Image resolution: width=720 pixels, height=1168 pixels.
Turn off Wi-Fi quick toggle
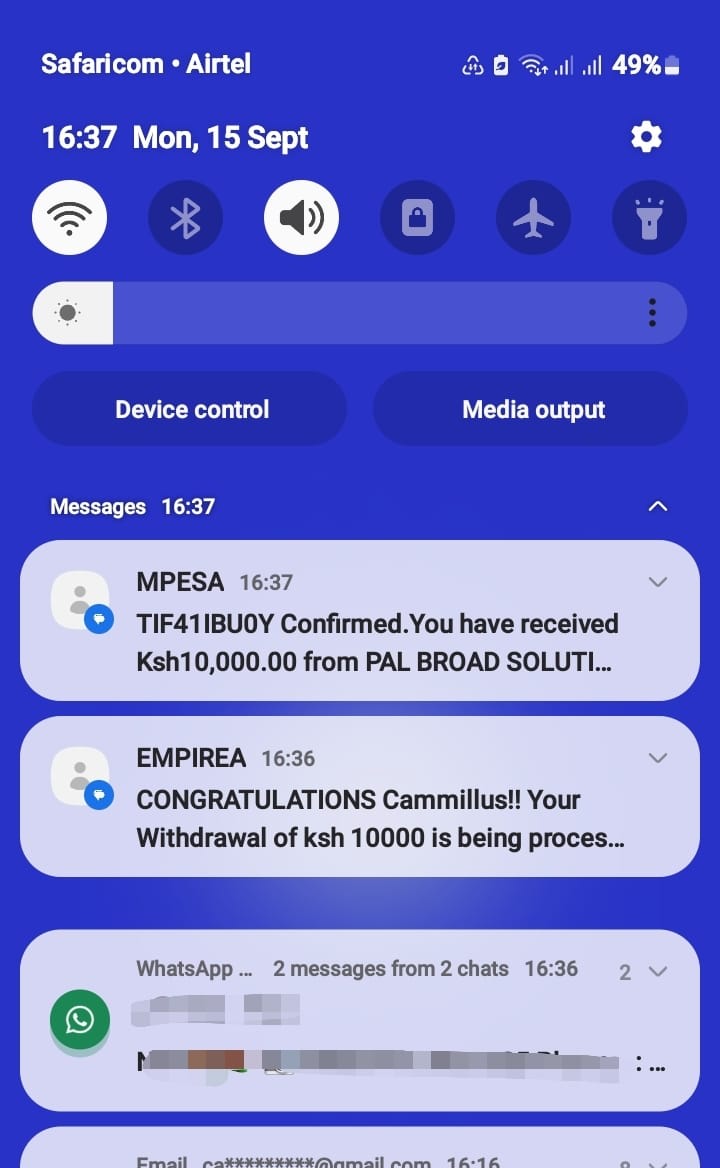click(69, 217)
